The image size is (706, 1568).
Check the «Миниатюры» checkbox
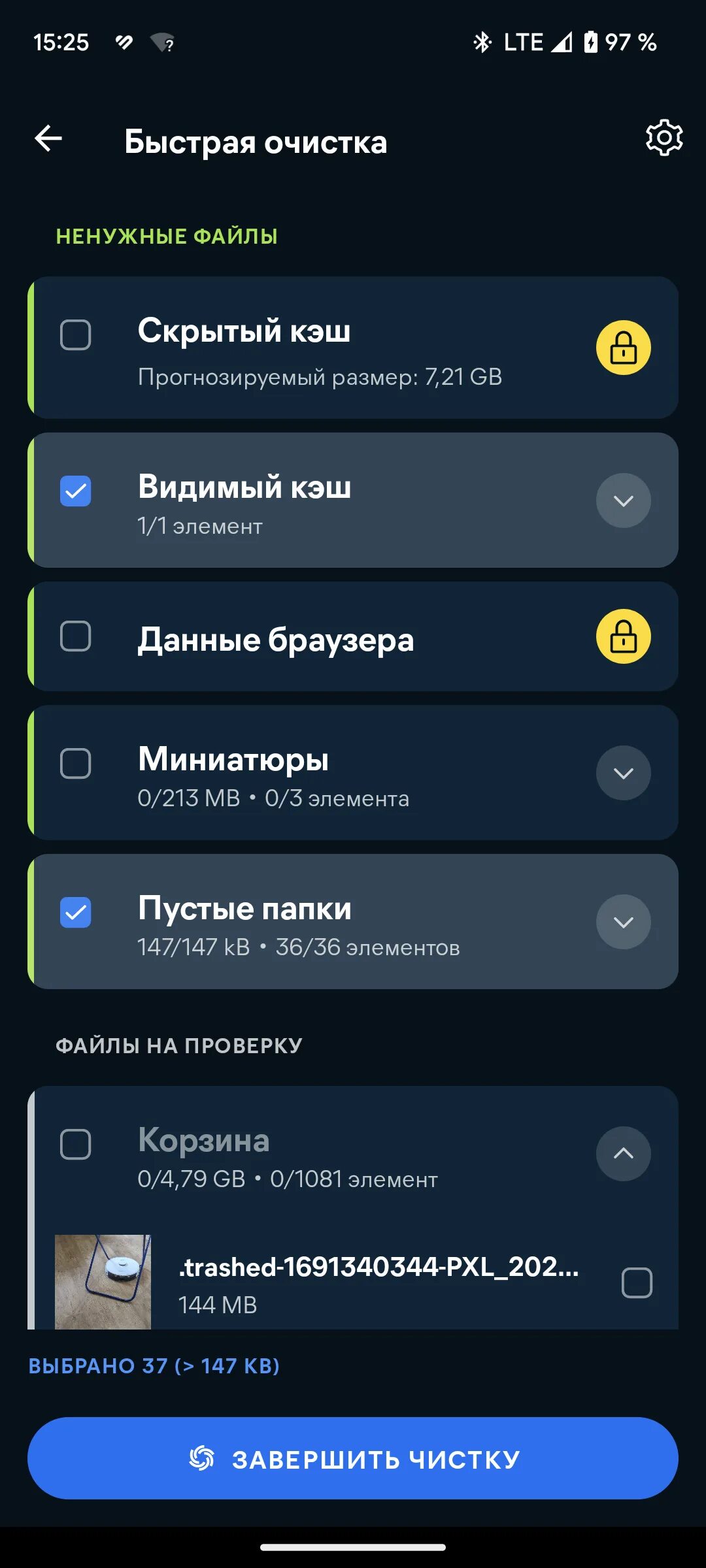pos(76,763)
